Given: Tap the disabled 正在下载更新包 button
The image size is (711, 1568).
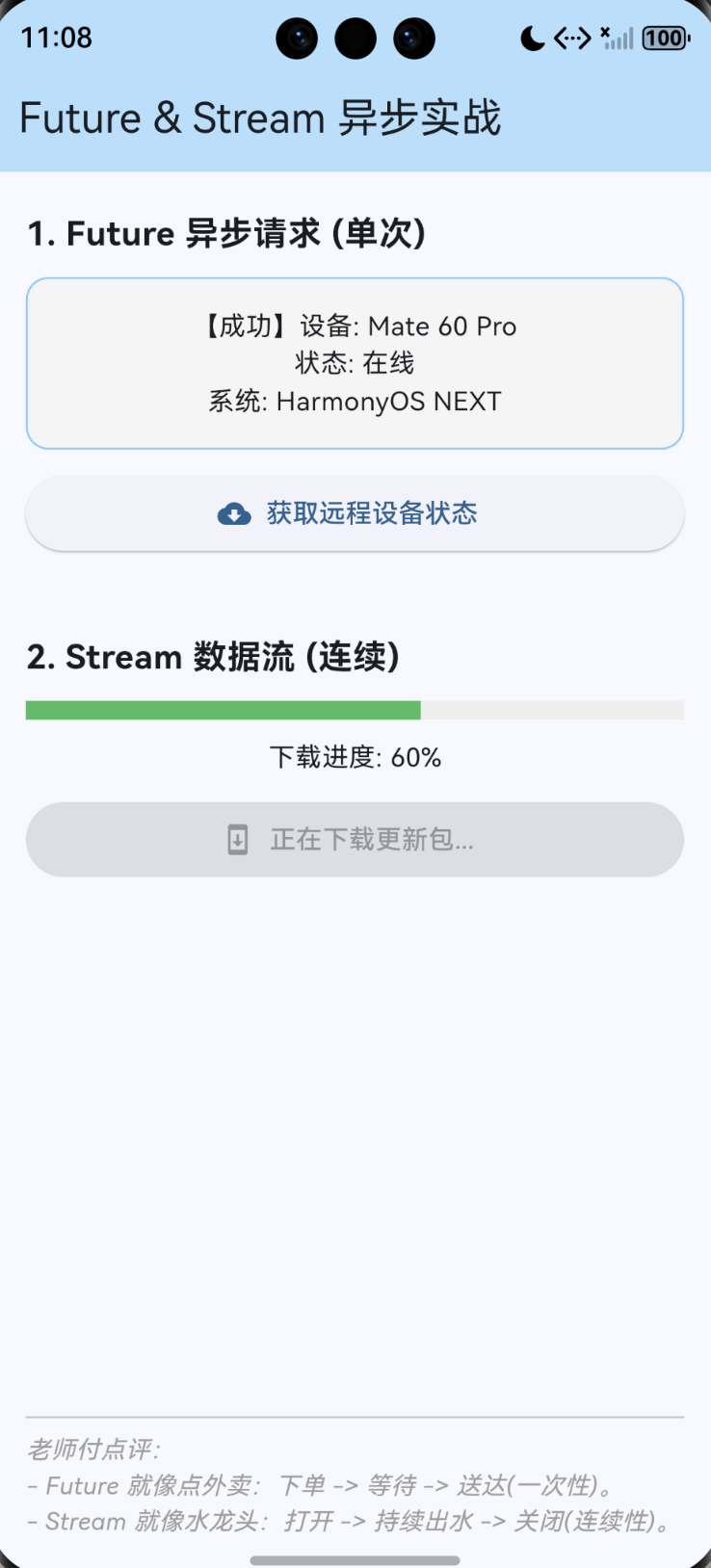Looking at the screenshot, I should pyautogui.click(x=355, y=839).
